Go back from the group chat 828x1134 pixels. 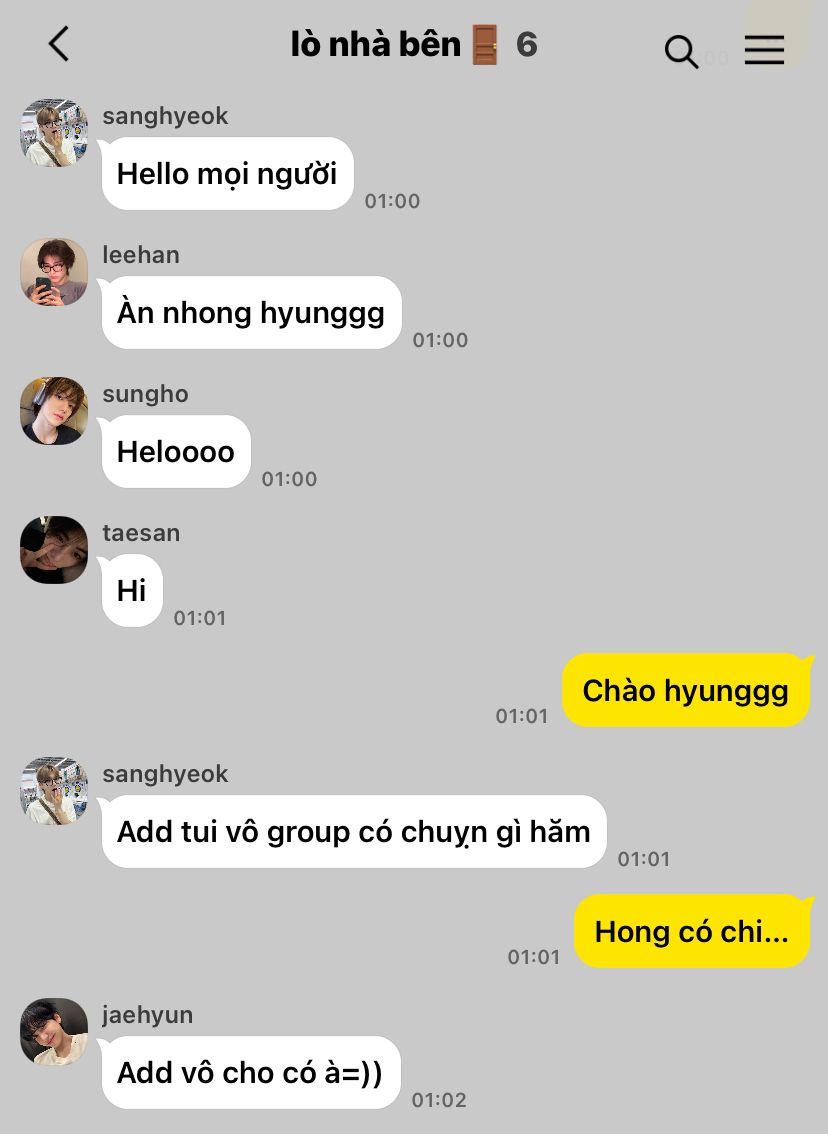coord(59,45)
